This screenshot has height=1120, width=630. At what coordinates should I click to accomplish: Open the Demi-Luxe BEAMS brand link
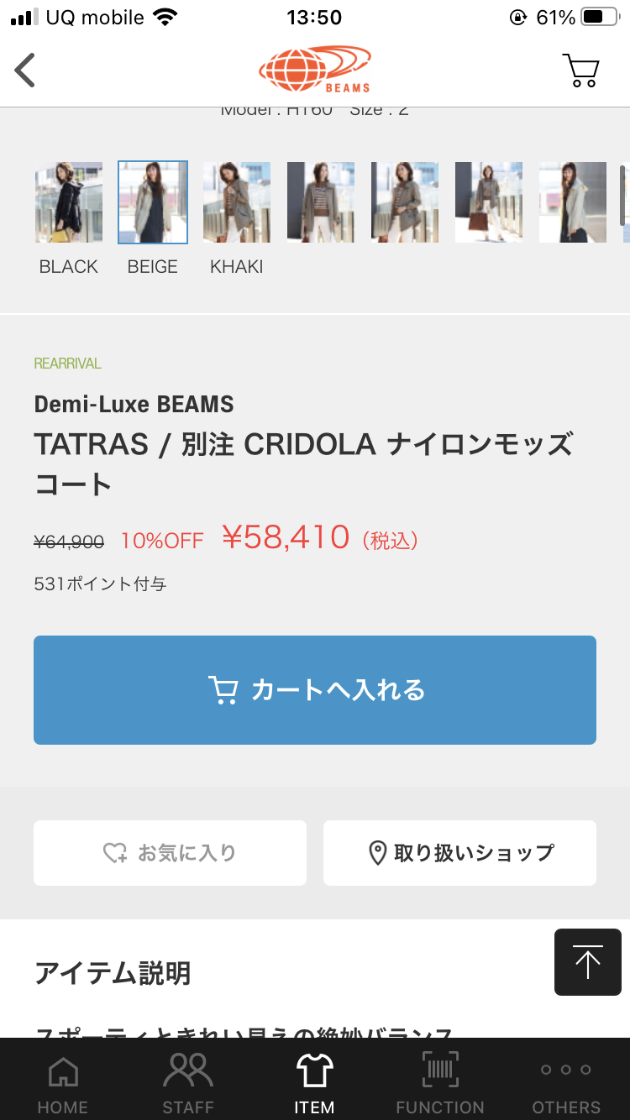tap(134, 404)
